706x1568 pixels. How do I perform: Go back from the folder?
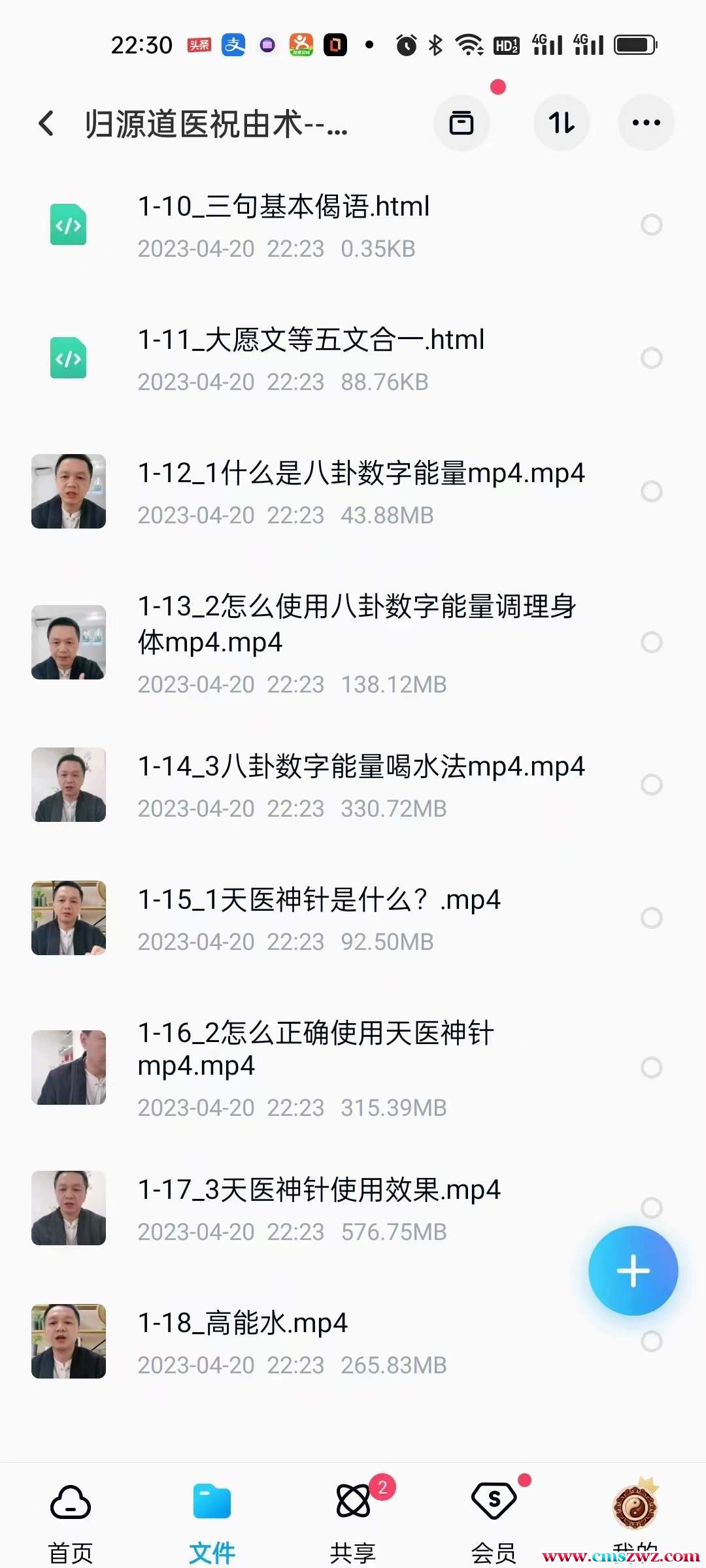pyautogui.click(x=46, y=123)
